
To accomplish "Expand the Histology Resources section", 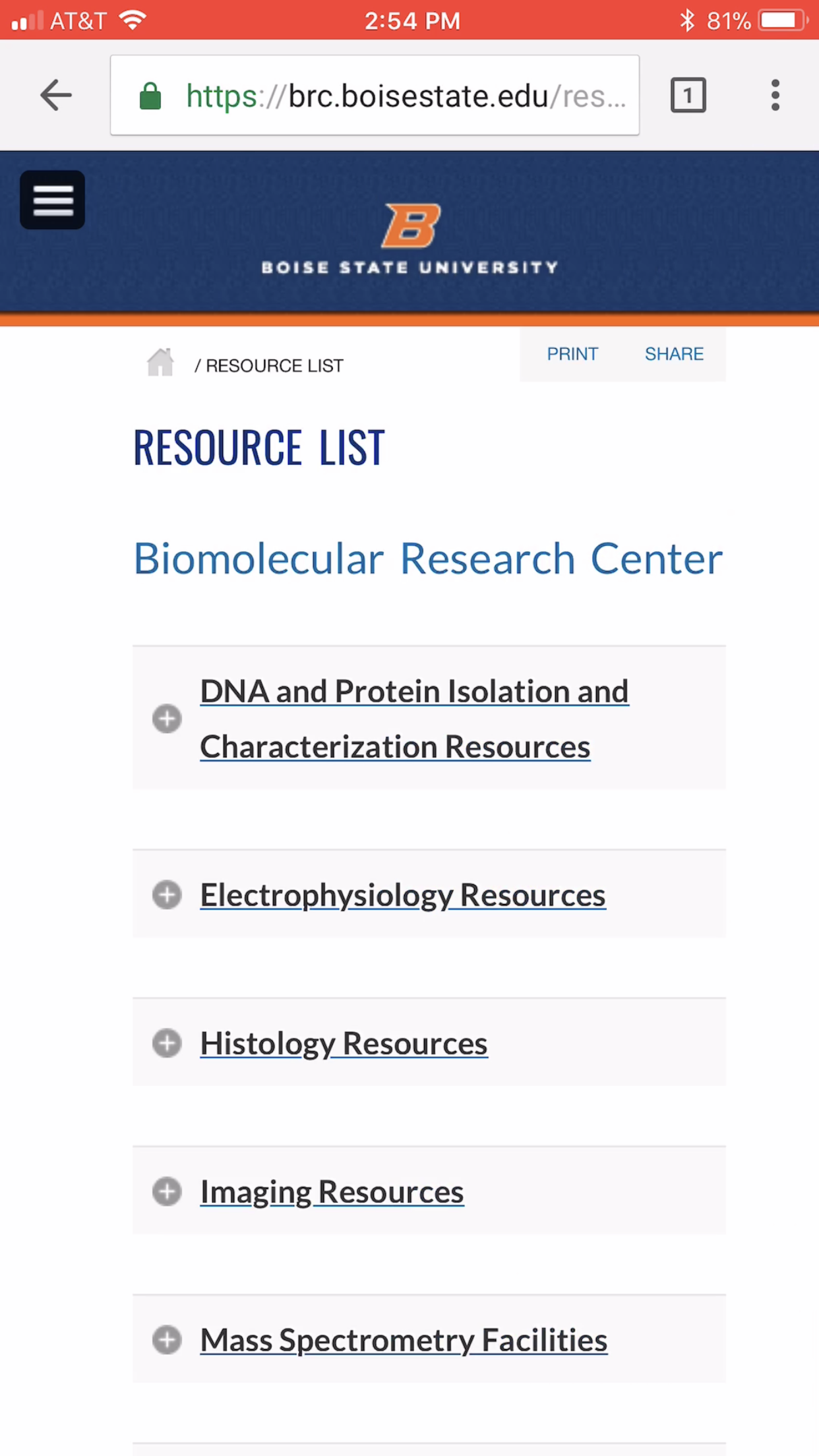I will [167, 1043].
